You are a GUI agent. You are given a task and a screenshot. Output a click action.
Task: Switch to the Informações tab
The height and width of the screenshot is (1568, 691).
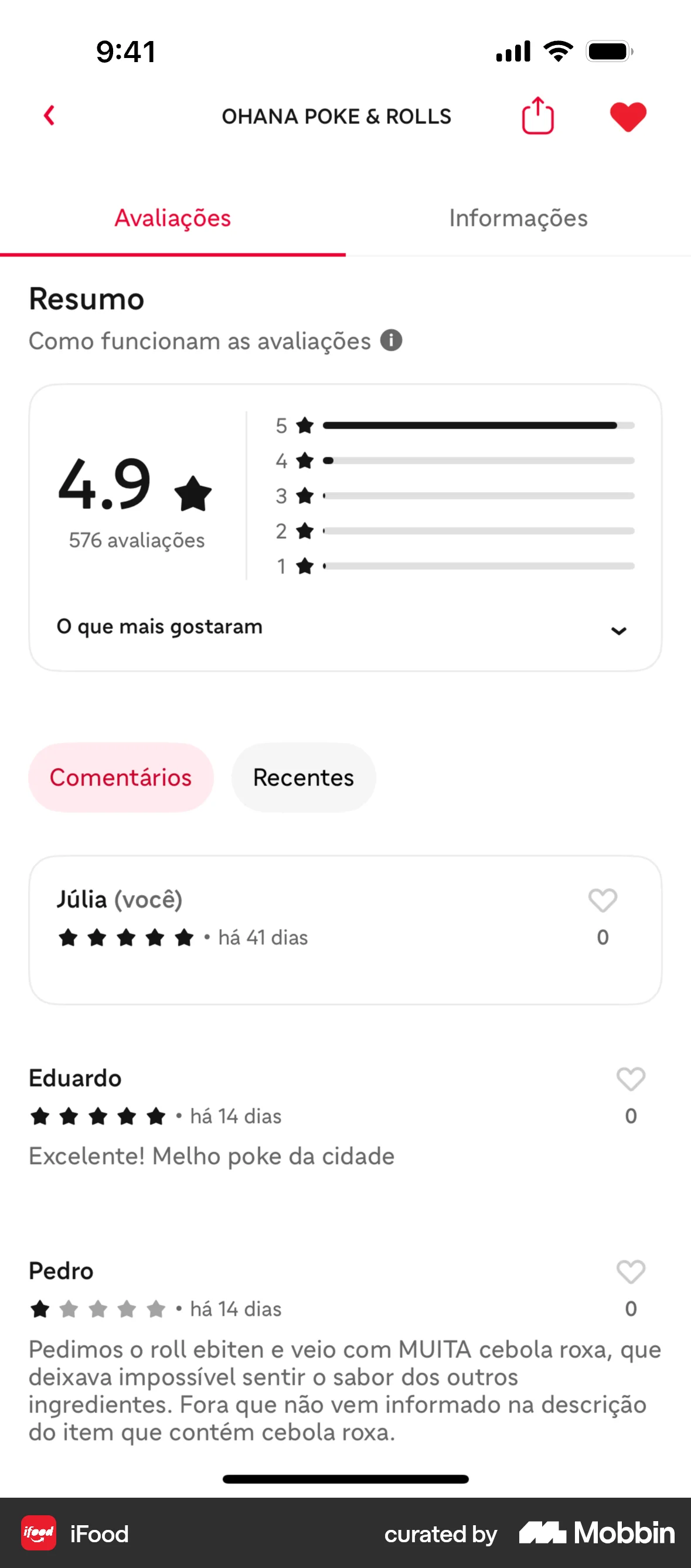(518, 218)
